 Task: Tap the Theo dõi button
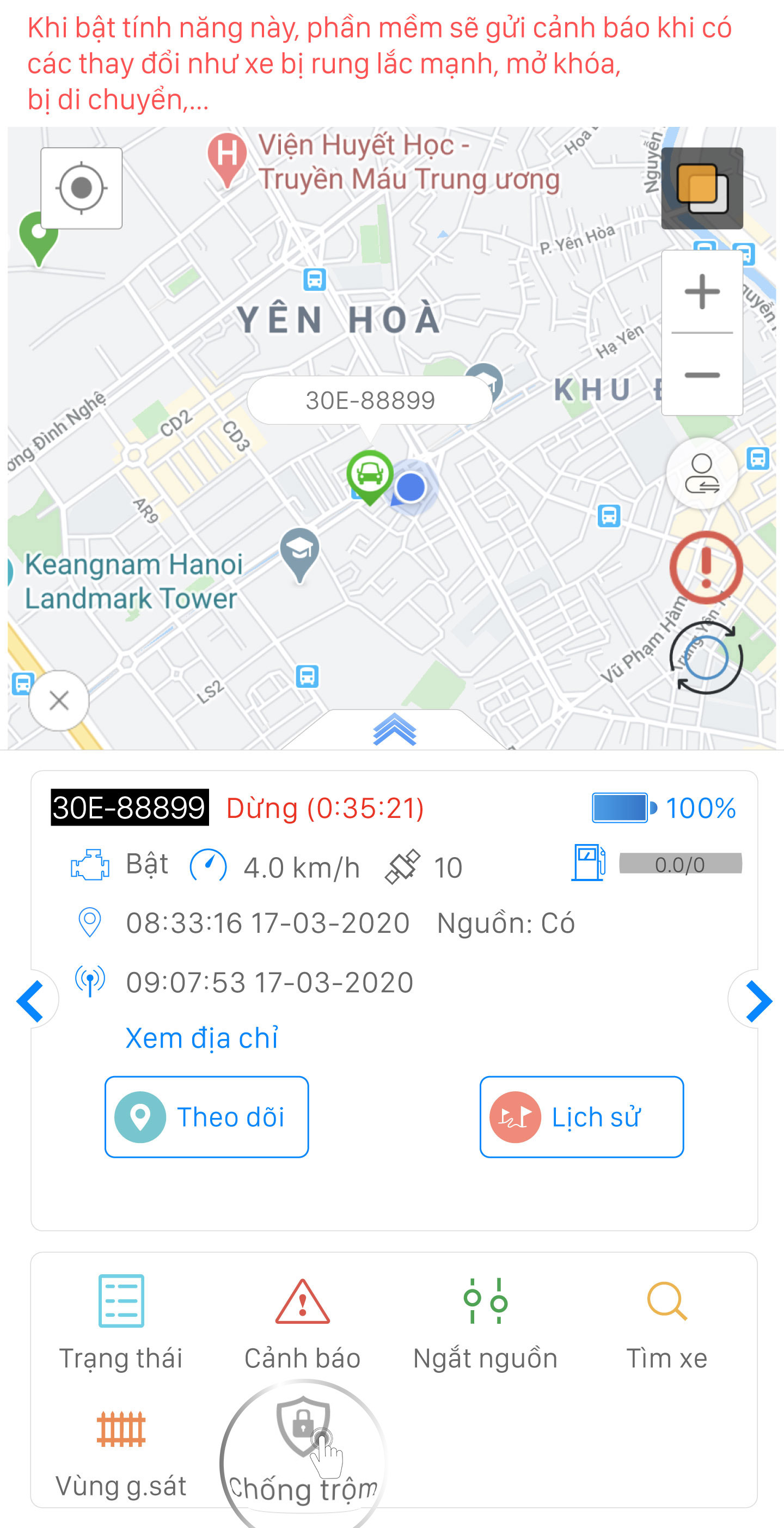206,1117
